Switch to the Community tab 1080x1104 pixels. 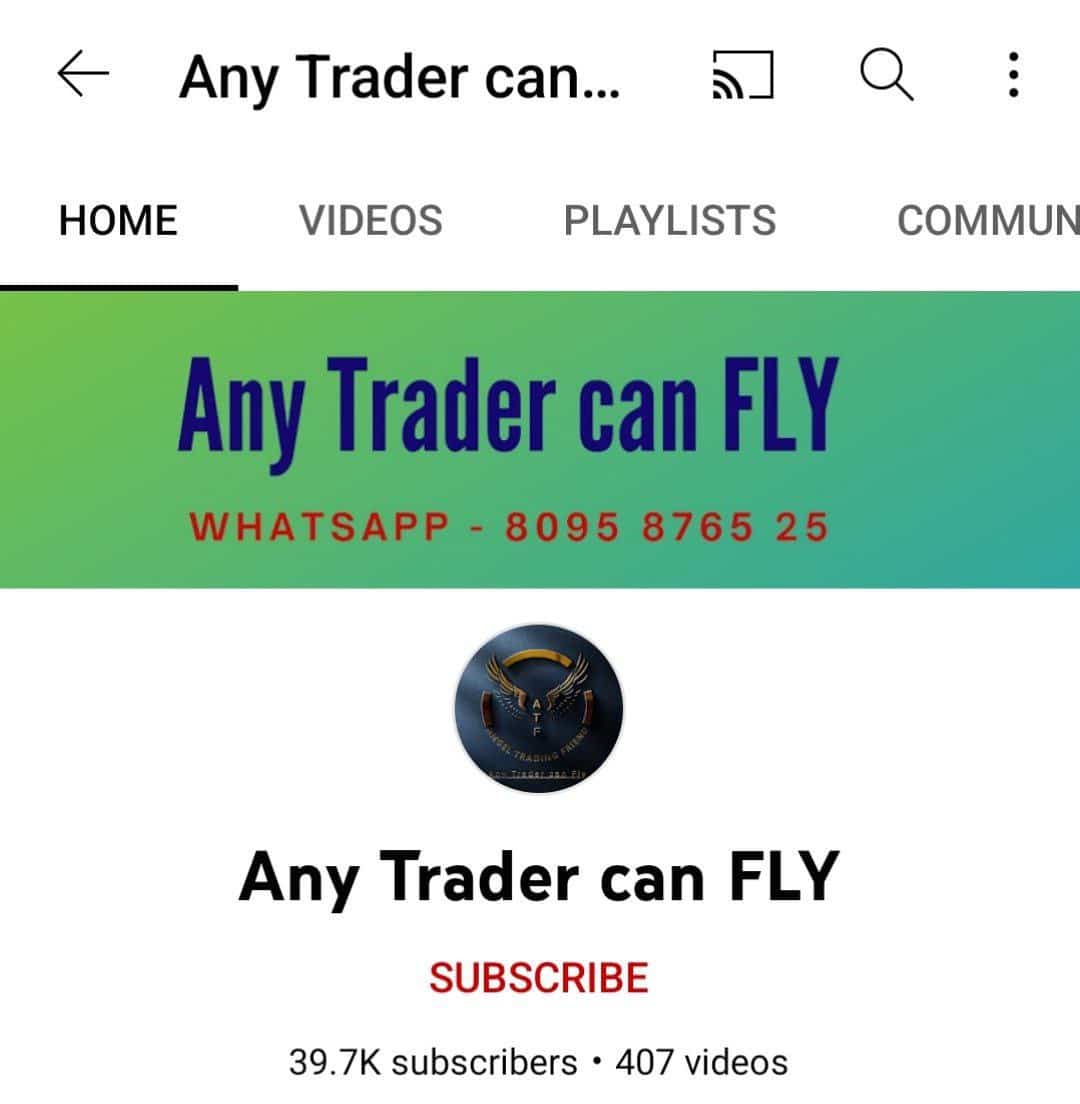click(x=985, y=221)
